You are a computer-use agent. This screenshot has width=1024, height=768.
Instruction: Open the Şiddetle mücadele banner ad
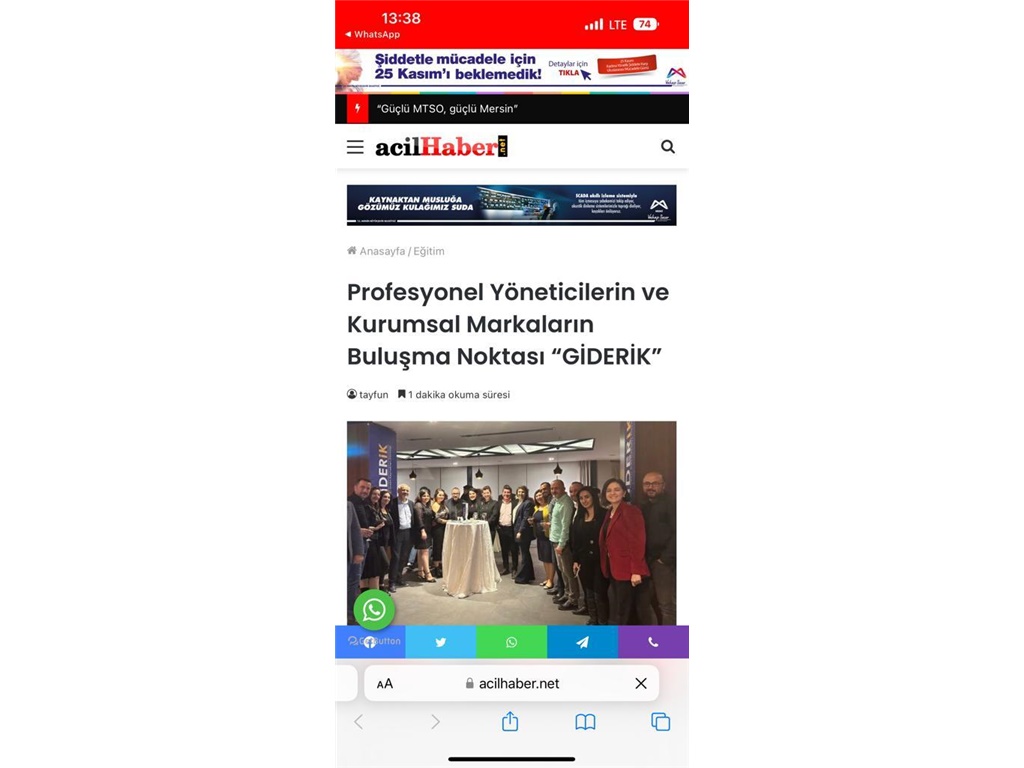[x=511, y=71]
